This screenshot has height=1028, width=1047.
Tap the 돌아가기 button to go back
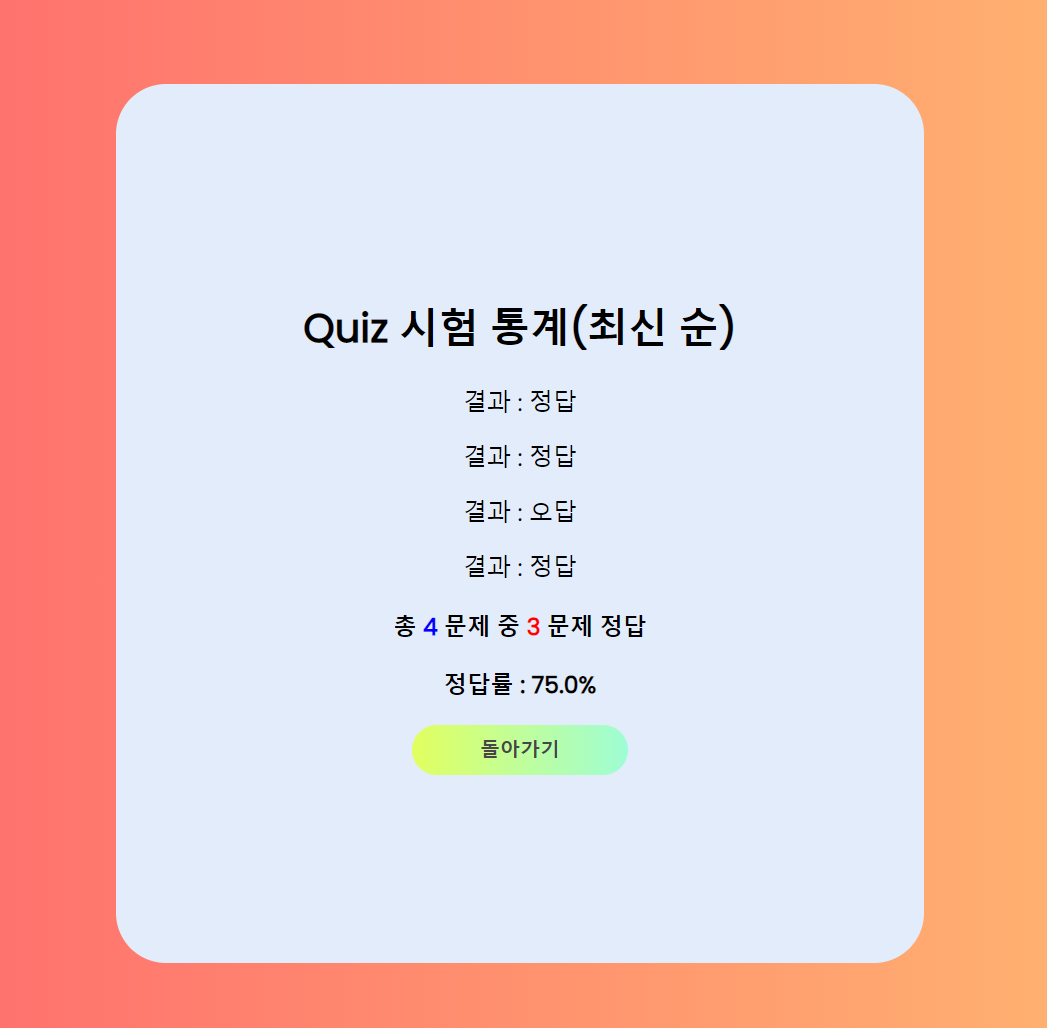(519, 749)
